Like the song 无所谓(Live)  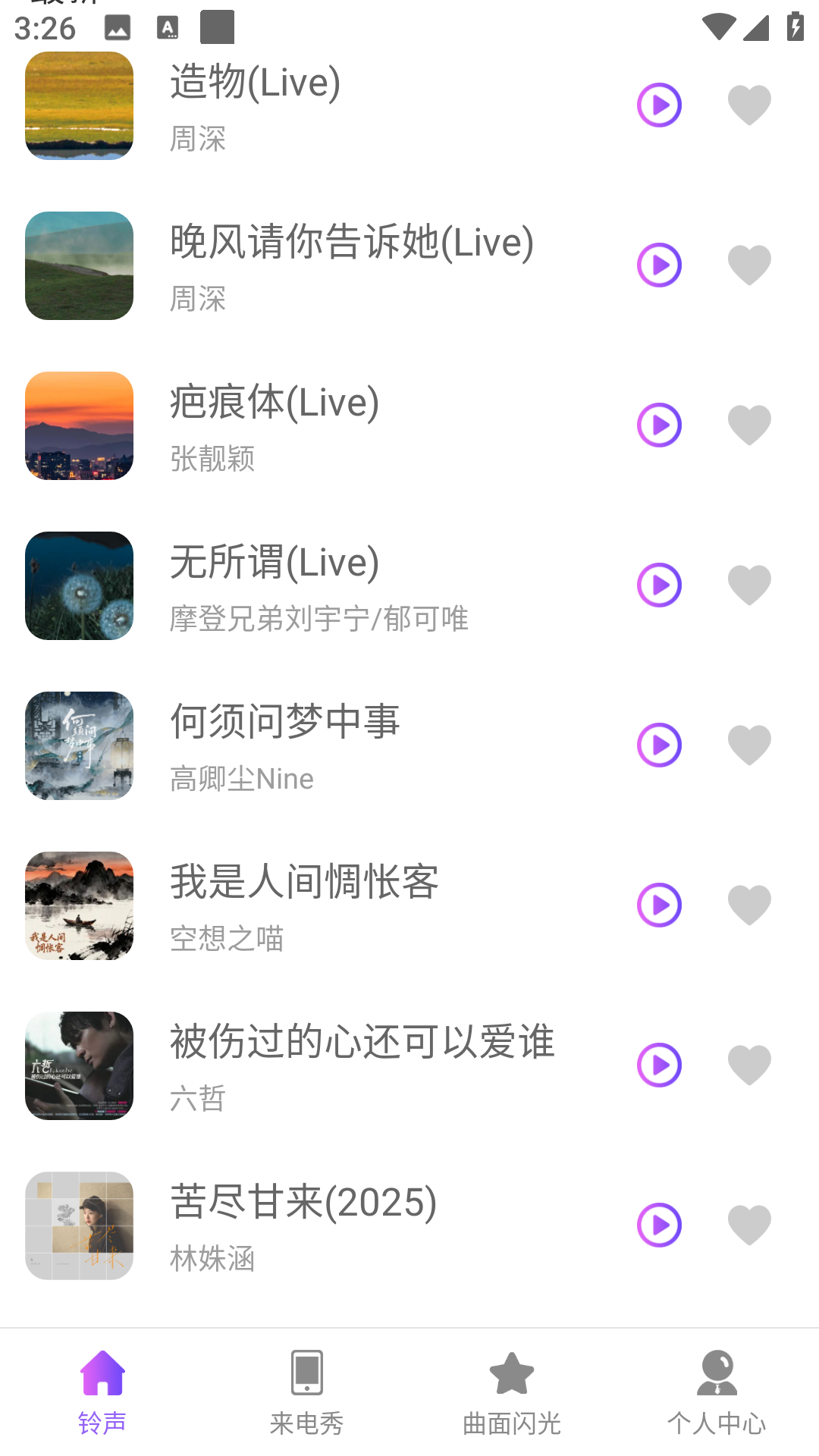[749, 585]
